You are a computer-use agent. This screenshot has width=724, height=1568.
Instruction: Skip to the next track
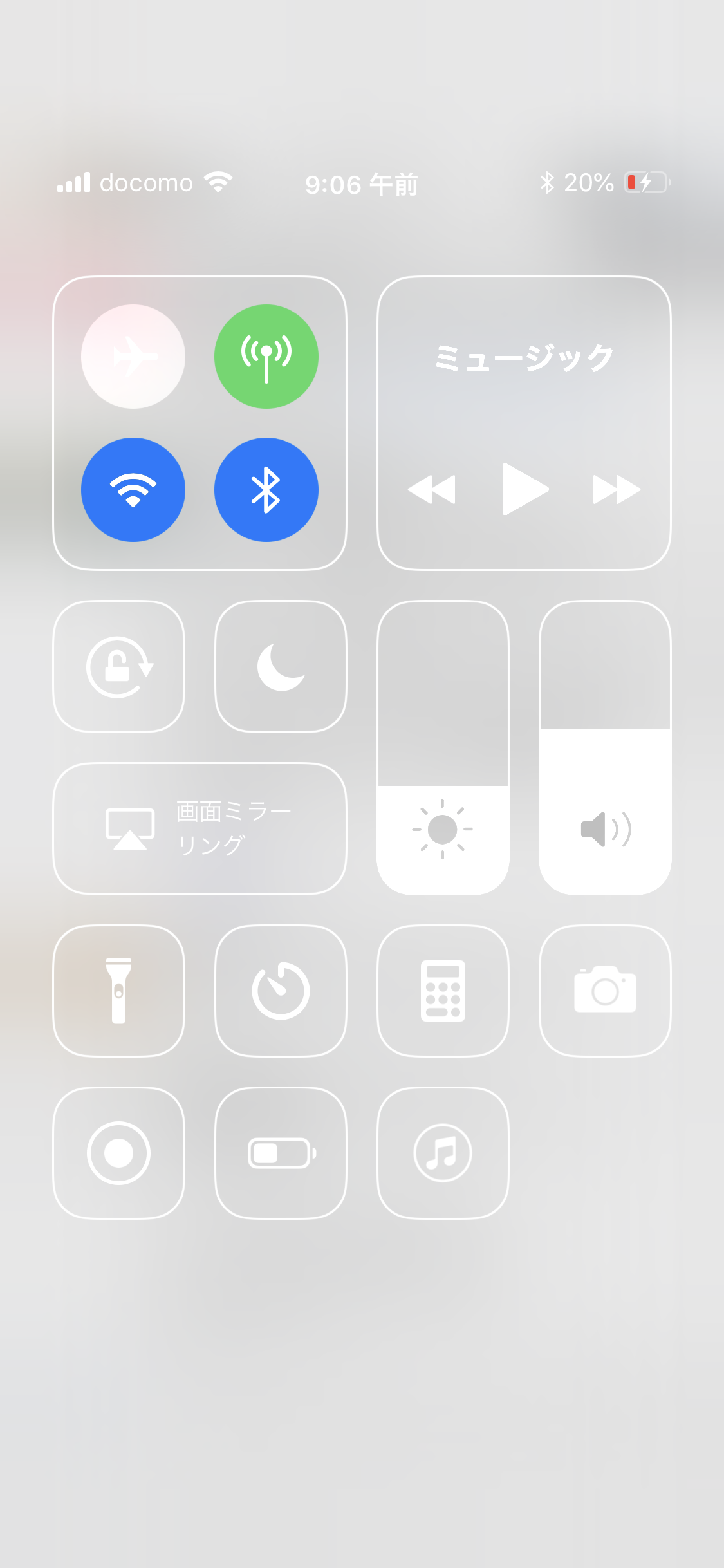[616, 489]
